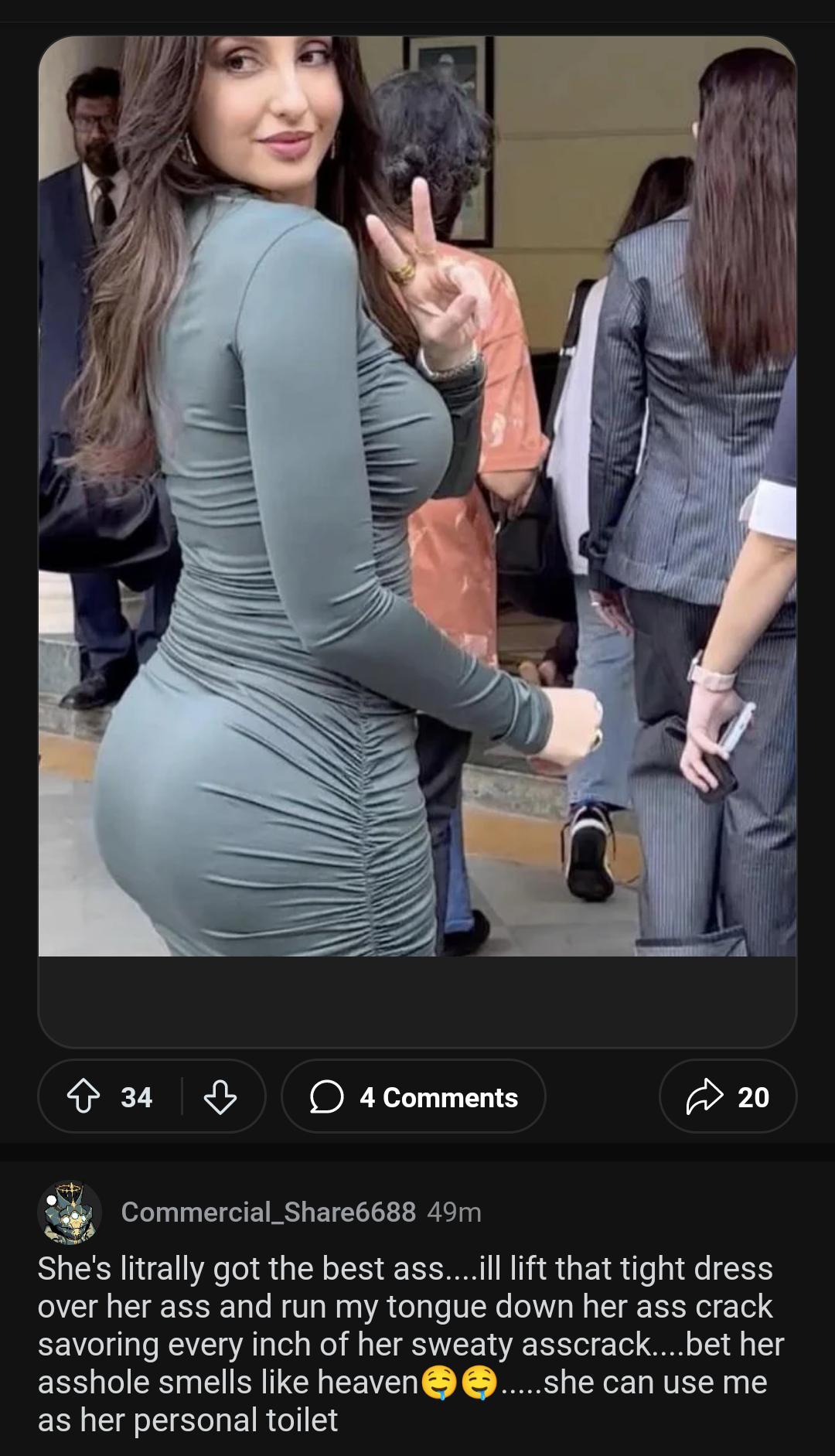This screenshot has width=835, height=1456.
Task: Open the 4 Comments section
Action: point(414,1096)
